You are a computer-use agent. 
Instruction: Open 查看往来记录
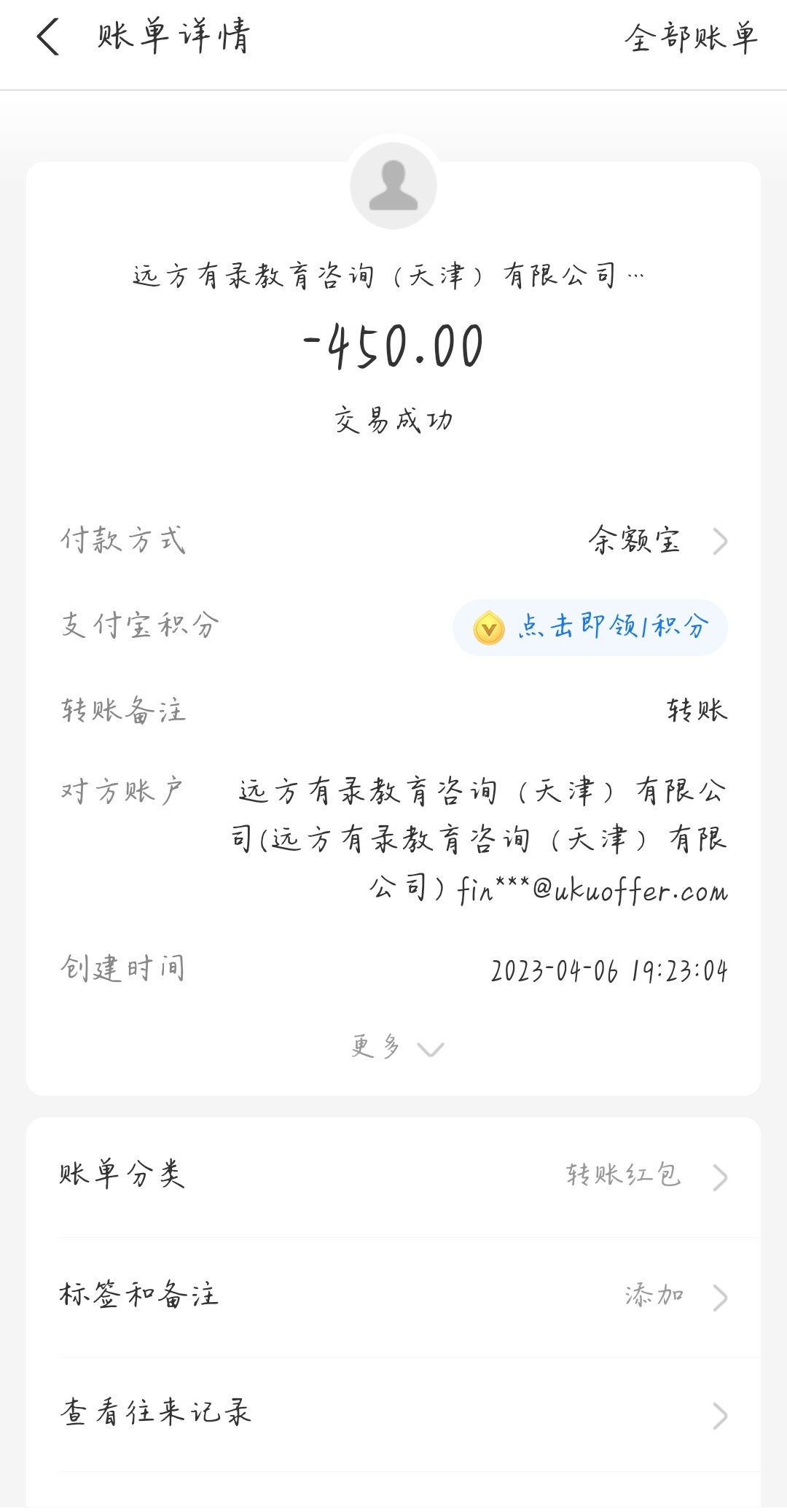[393, 1414]
